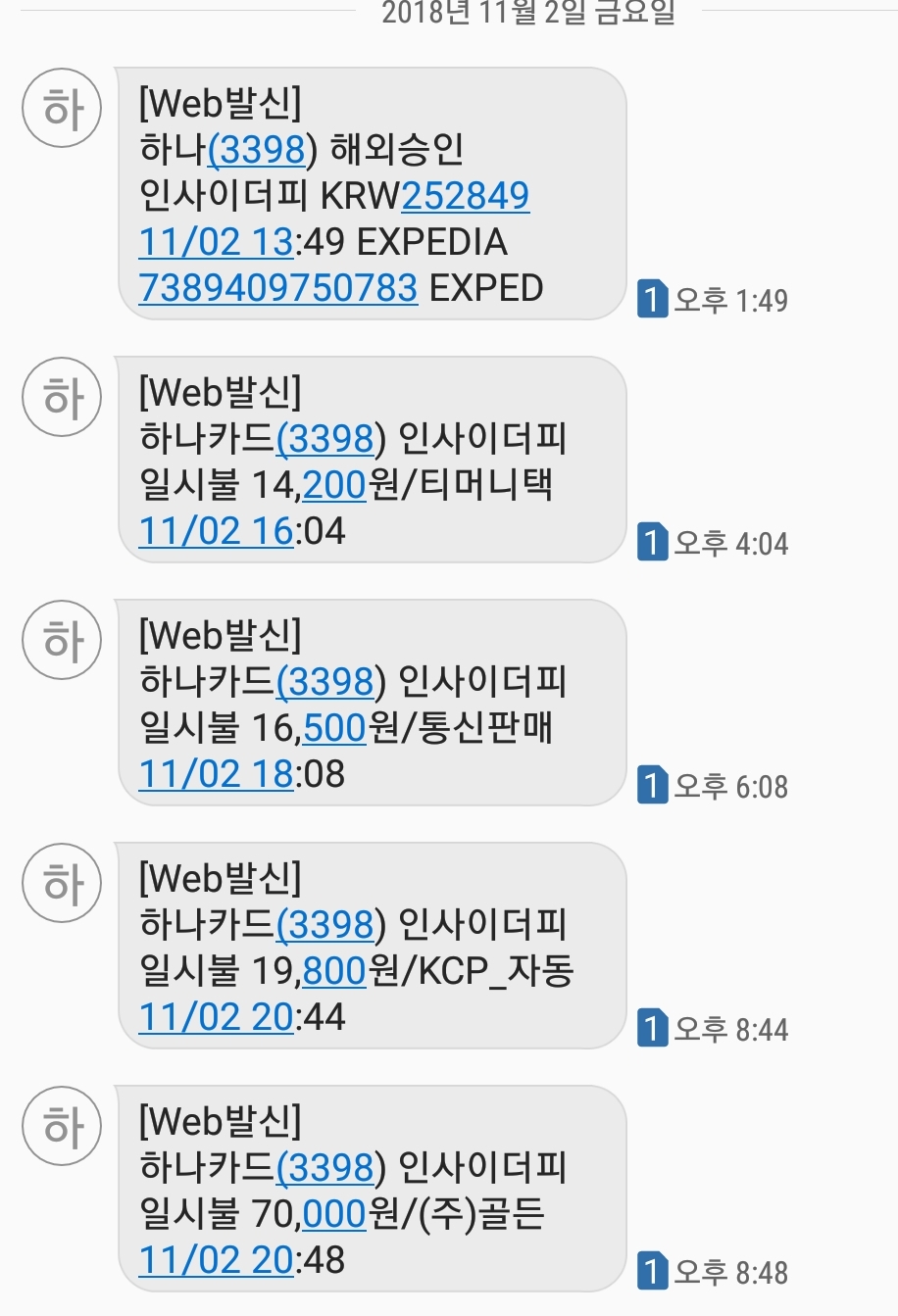Open the linked number 7389409750783 in the EXPEDIA message

click(x=277, y=288)
